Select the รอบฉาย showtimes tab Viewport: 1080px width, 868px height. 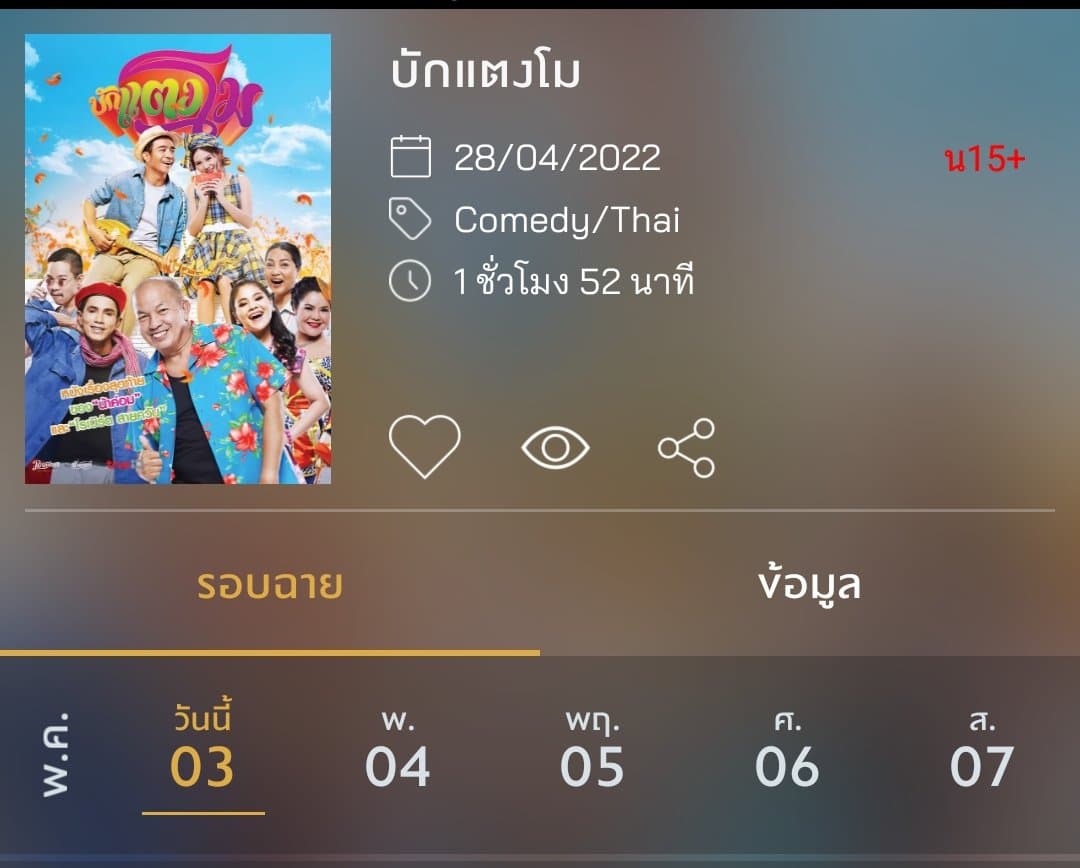(x=269, y=585)
